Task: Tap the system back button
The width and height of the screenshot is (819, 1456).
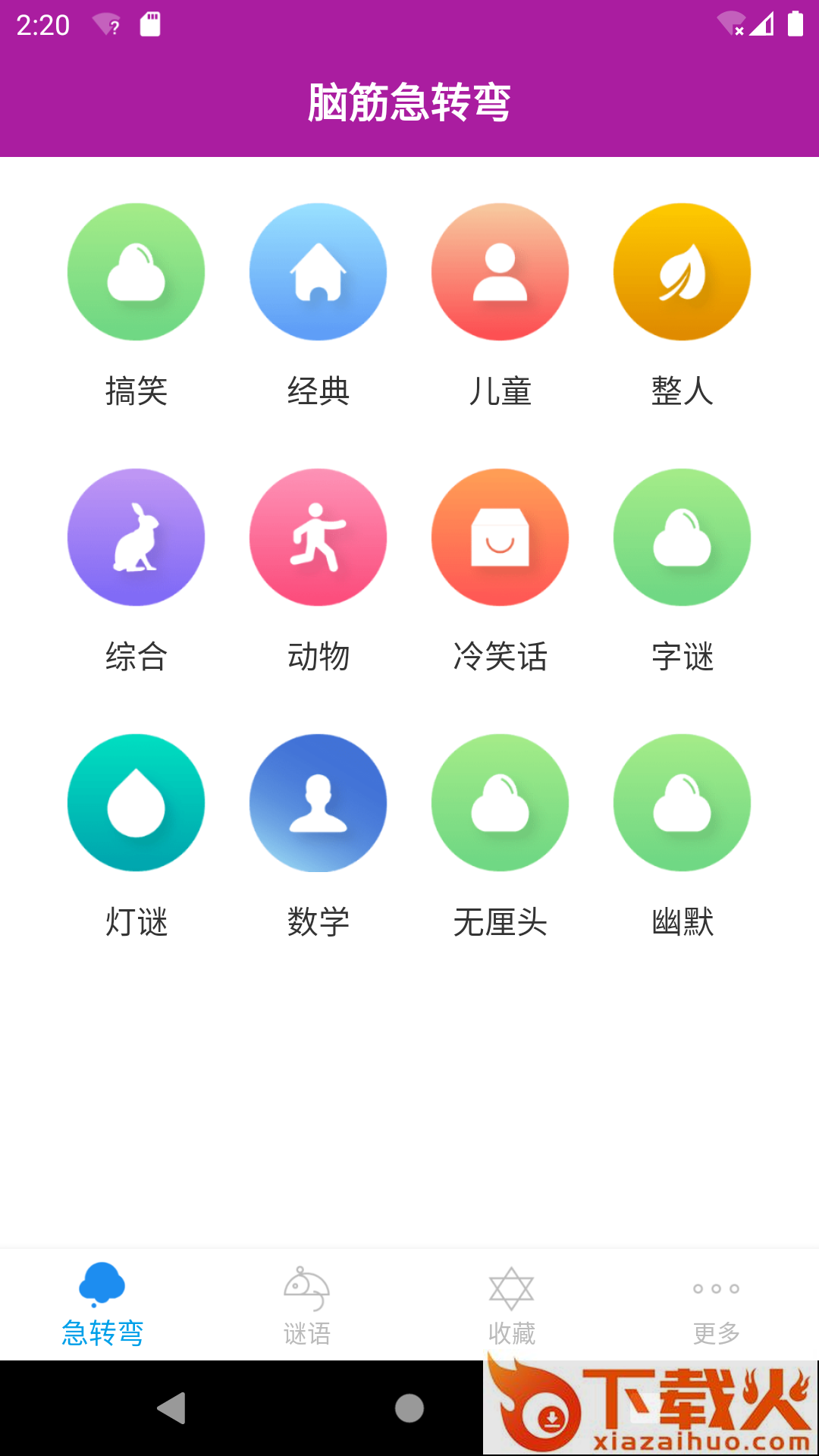Action: click(172, 1408)
